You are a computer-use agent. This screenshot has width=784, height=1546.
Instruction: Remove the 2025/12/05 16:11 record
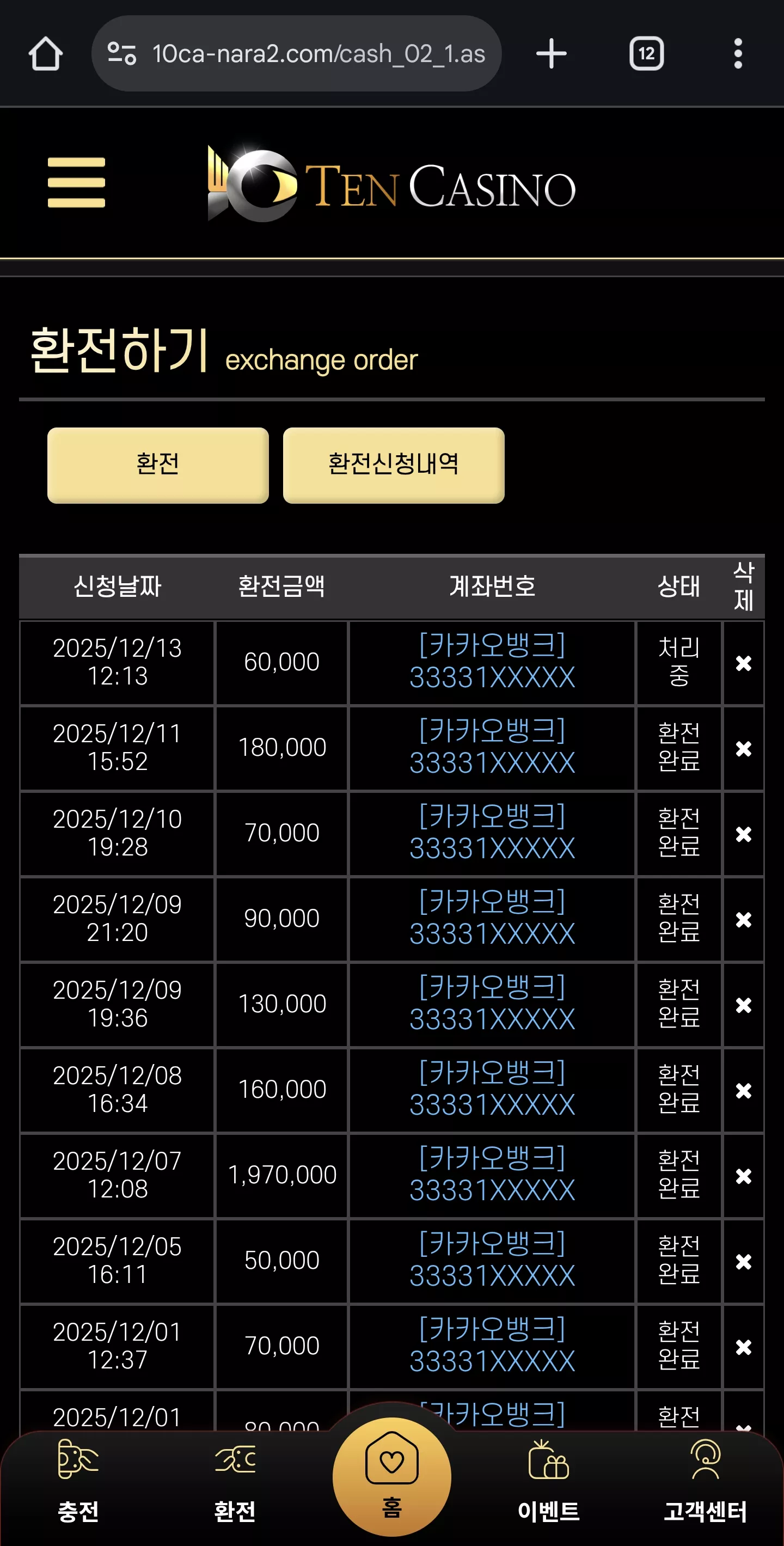[743, 1262]
